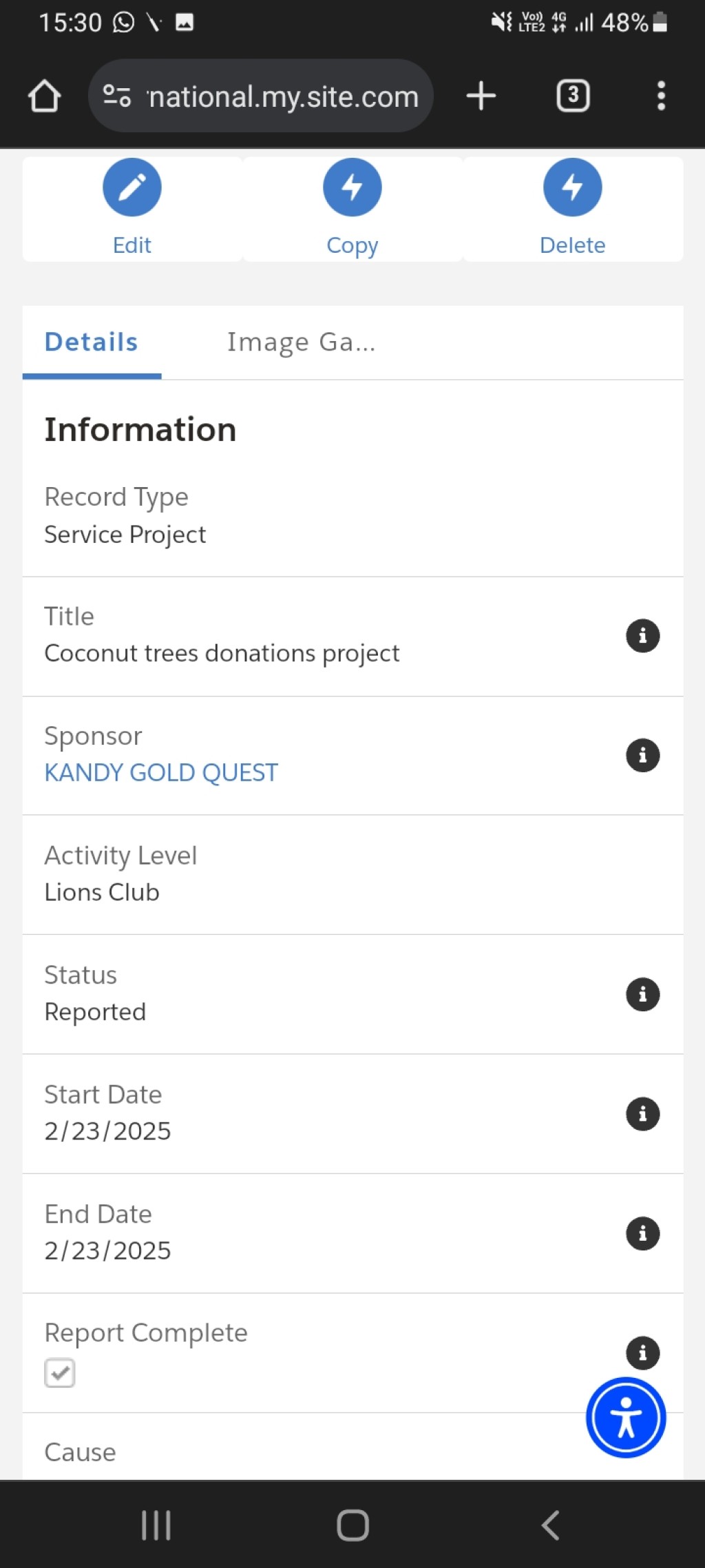Show info tooltip for End Date
The height and width of the screenshot is (1568, 705).
(x=643, y=1233)
